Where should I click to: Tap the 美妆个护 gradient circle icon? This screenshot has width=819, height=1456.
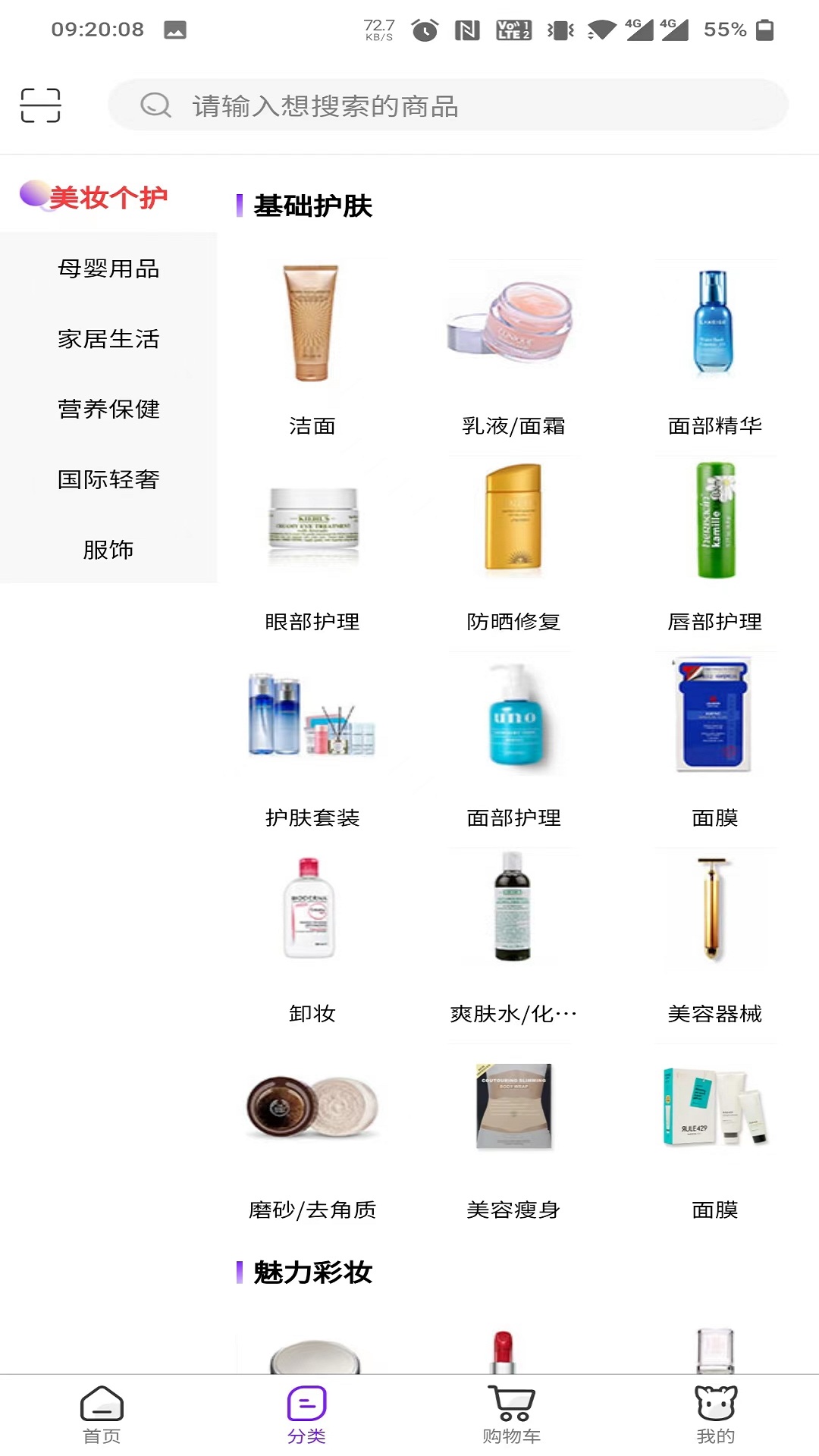pyautogui.click(x=33, y=196)
